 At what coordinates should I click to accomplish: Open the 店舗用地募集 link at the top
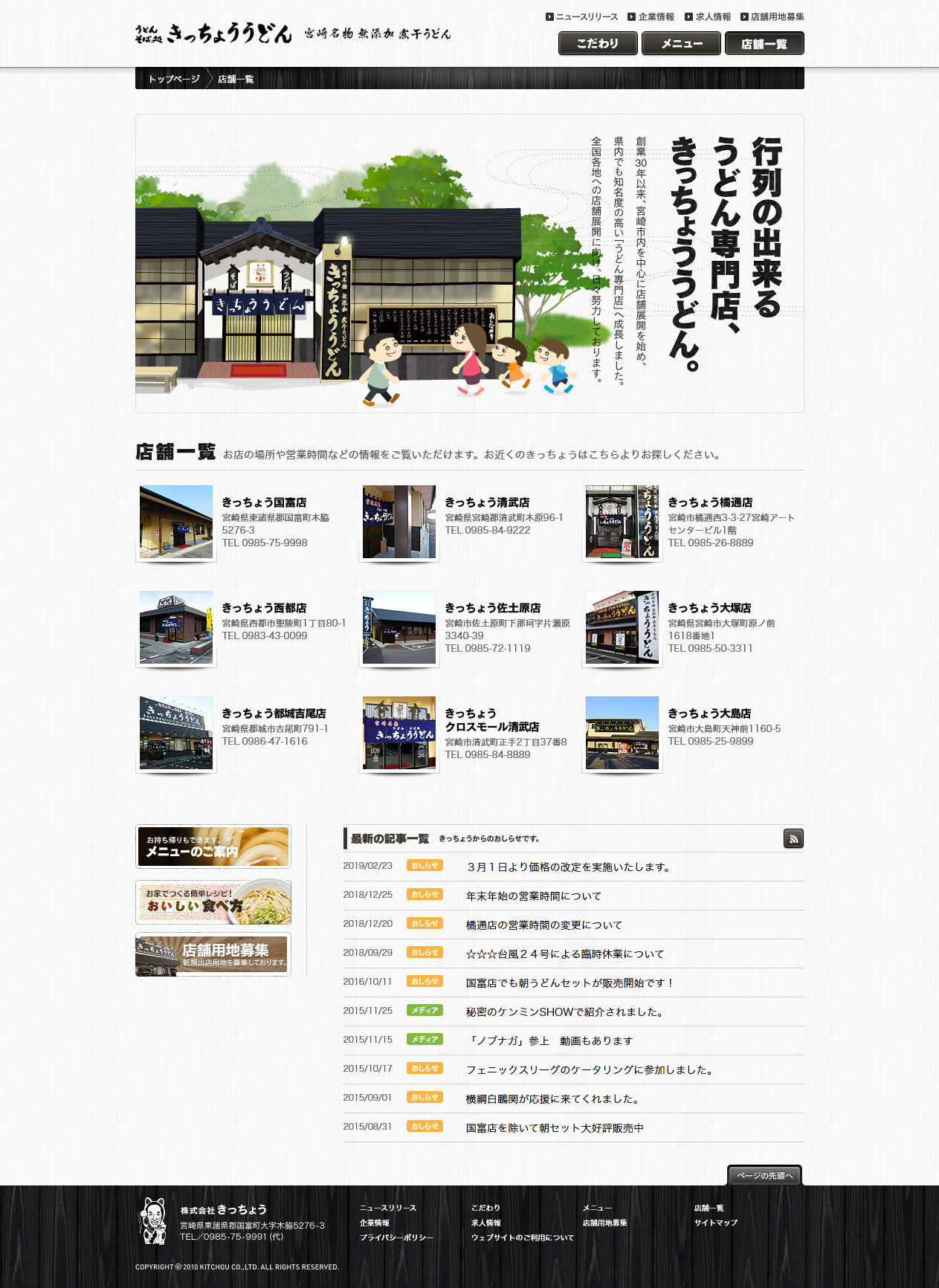coord(777,16)
